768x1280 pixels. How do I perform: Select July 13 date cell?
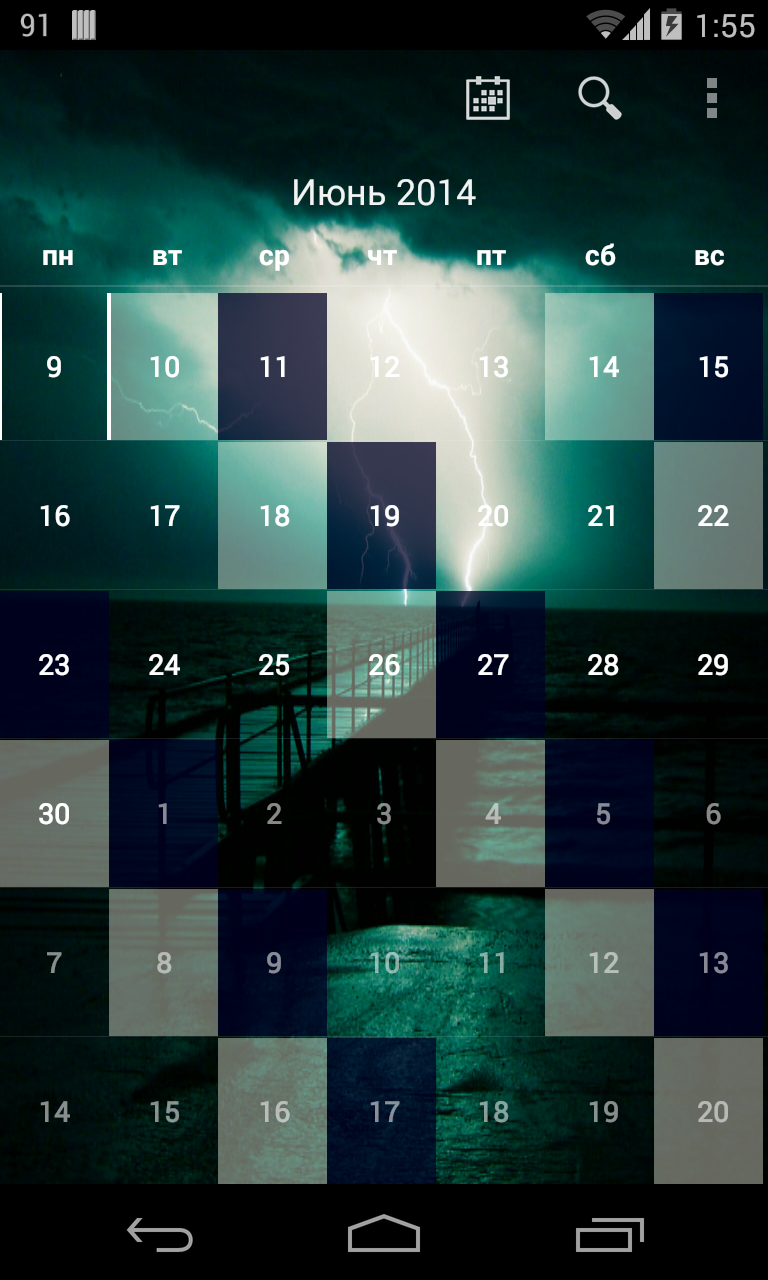click(712, 963)
